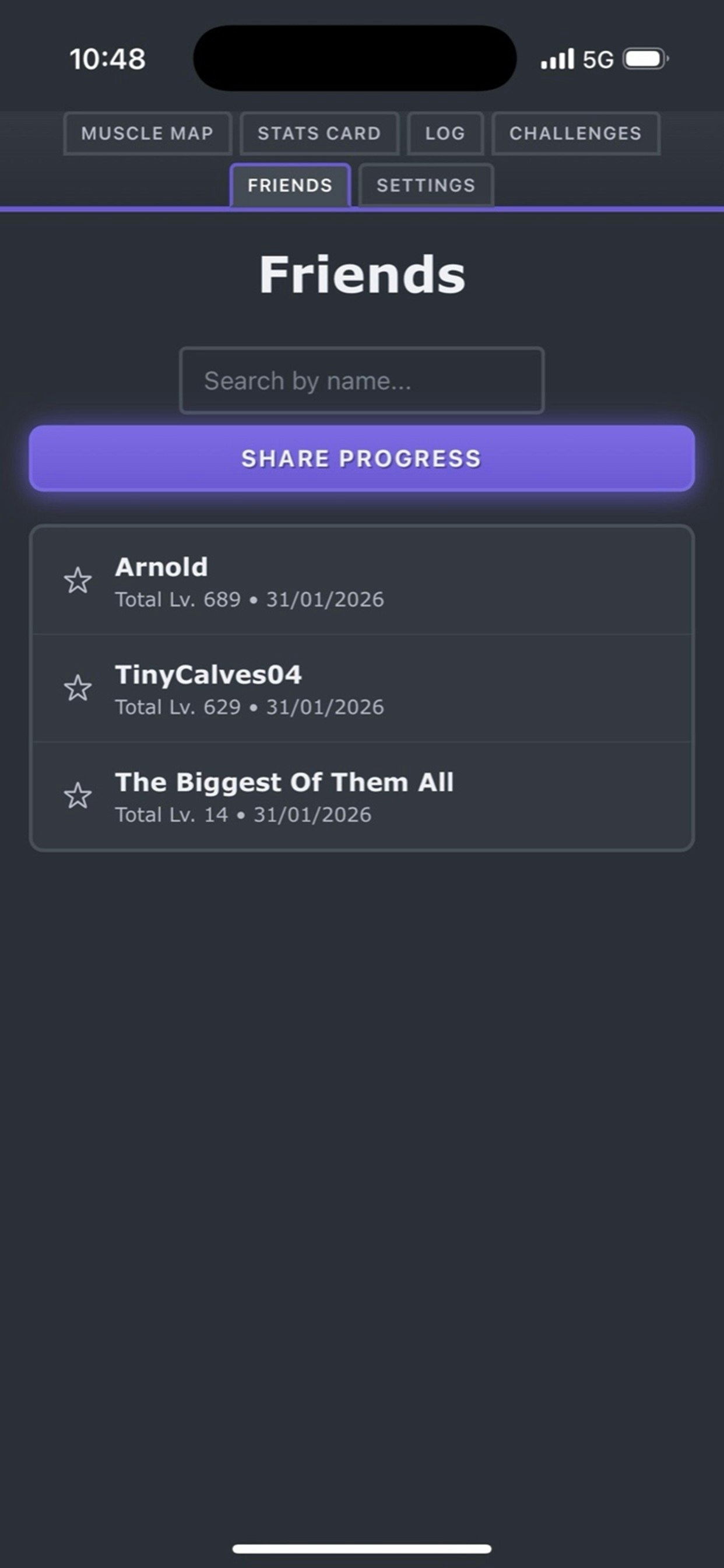Image resolution: width=724 pixels, height=1568 pixels.
Task: Select the Friends tab
Action: pos(290,185)
